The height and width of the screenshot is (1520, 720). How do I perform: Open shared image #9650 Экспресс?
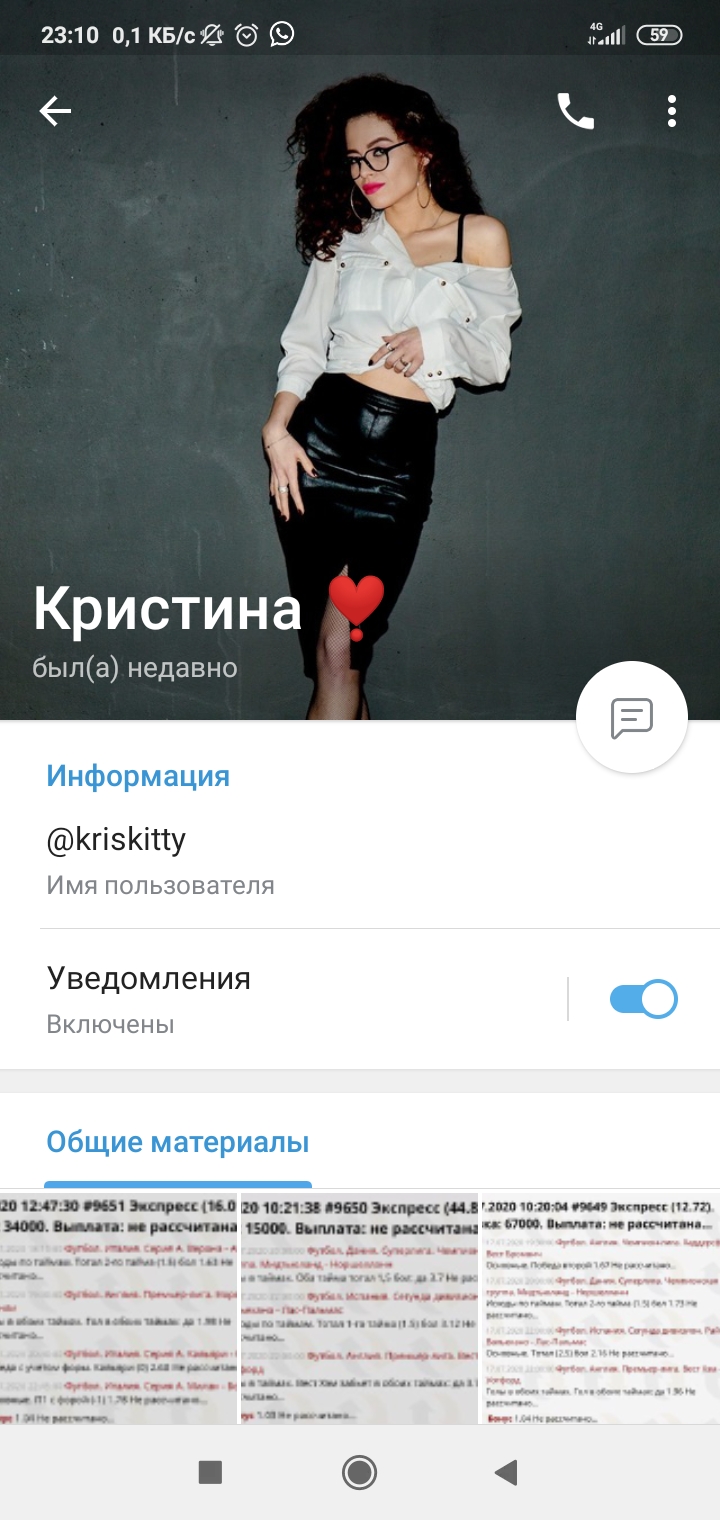[360, 1308]
